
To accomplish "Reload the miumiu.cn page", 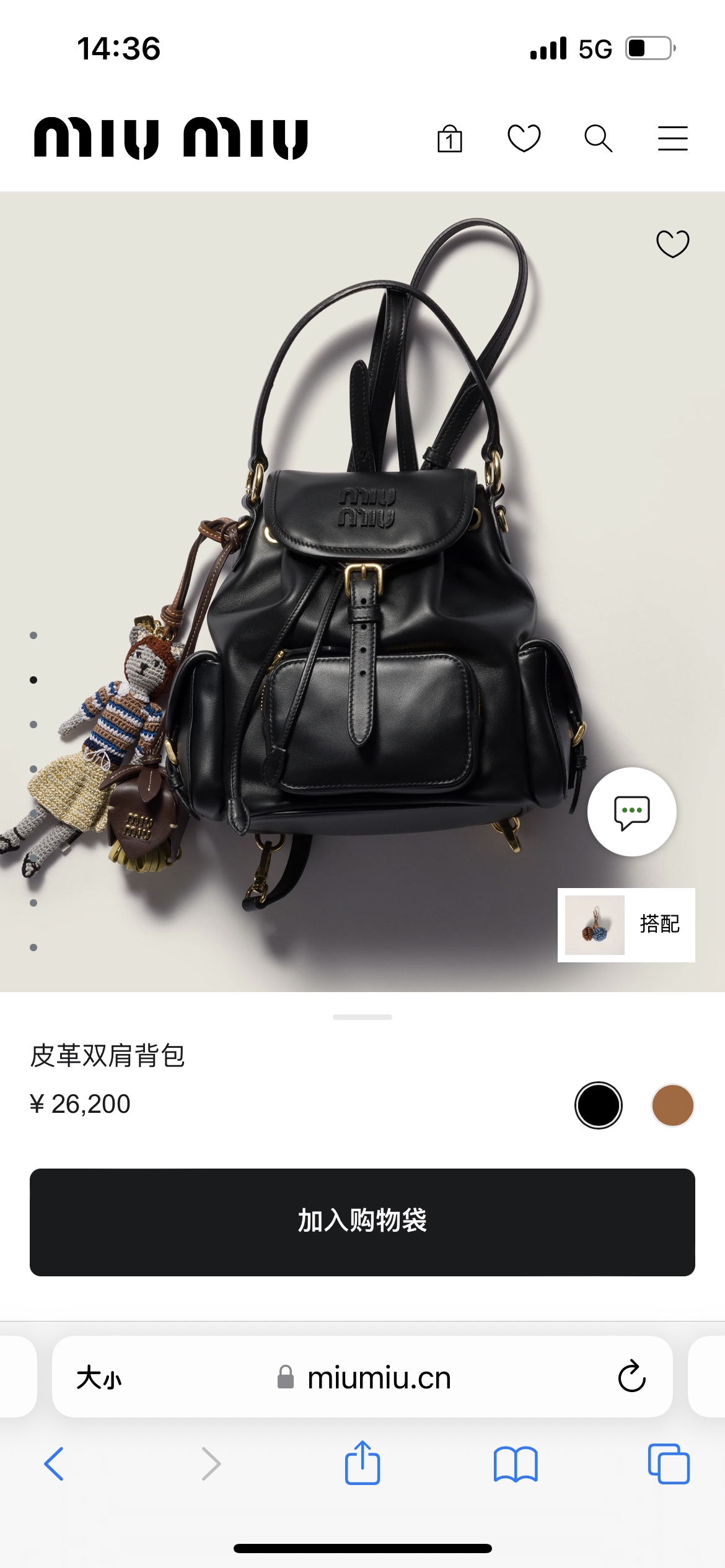I will 632,1377.
